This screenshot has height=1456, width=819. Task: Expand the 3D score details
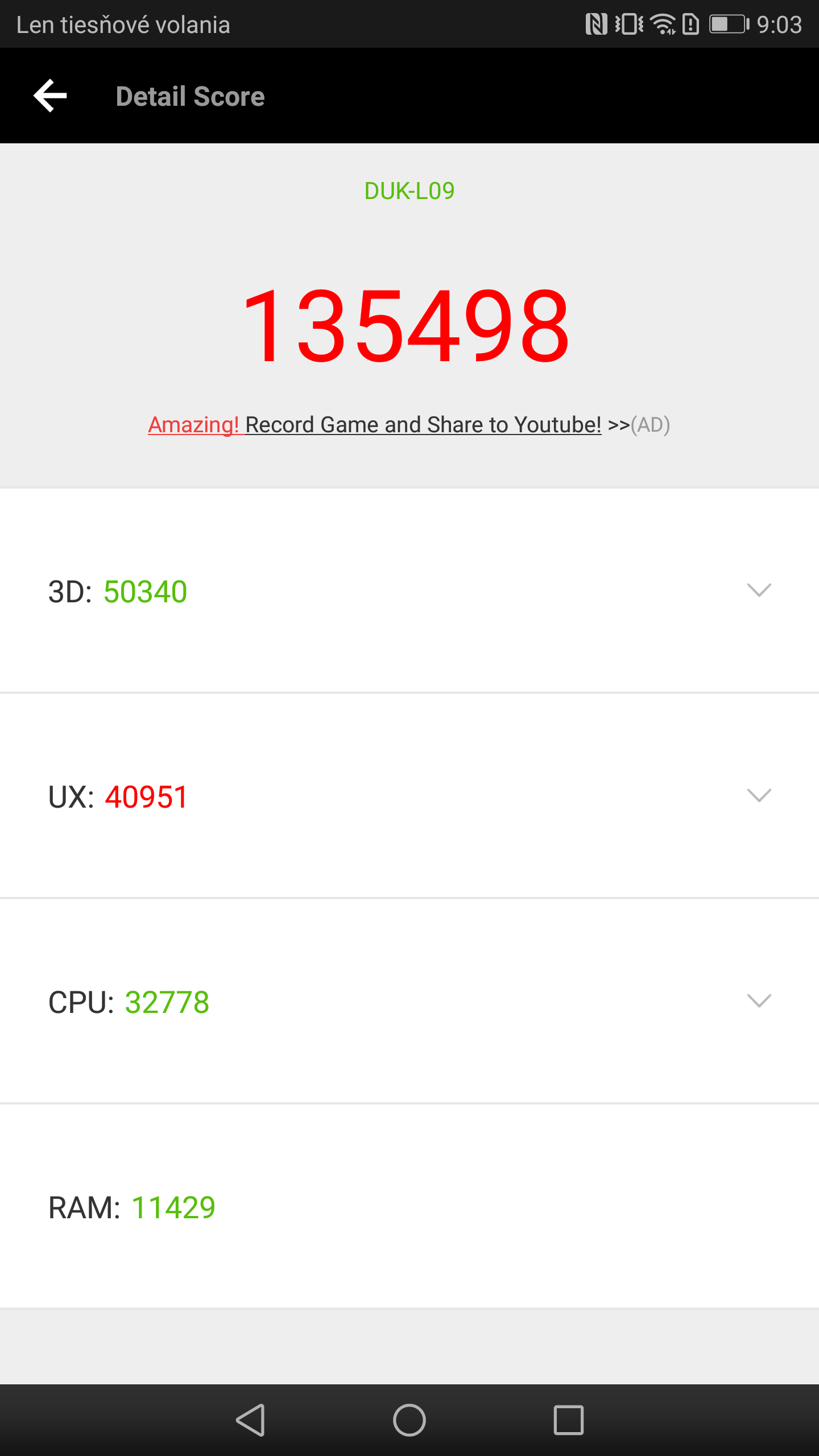pyautogui.click(x=759, y=590)
